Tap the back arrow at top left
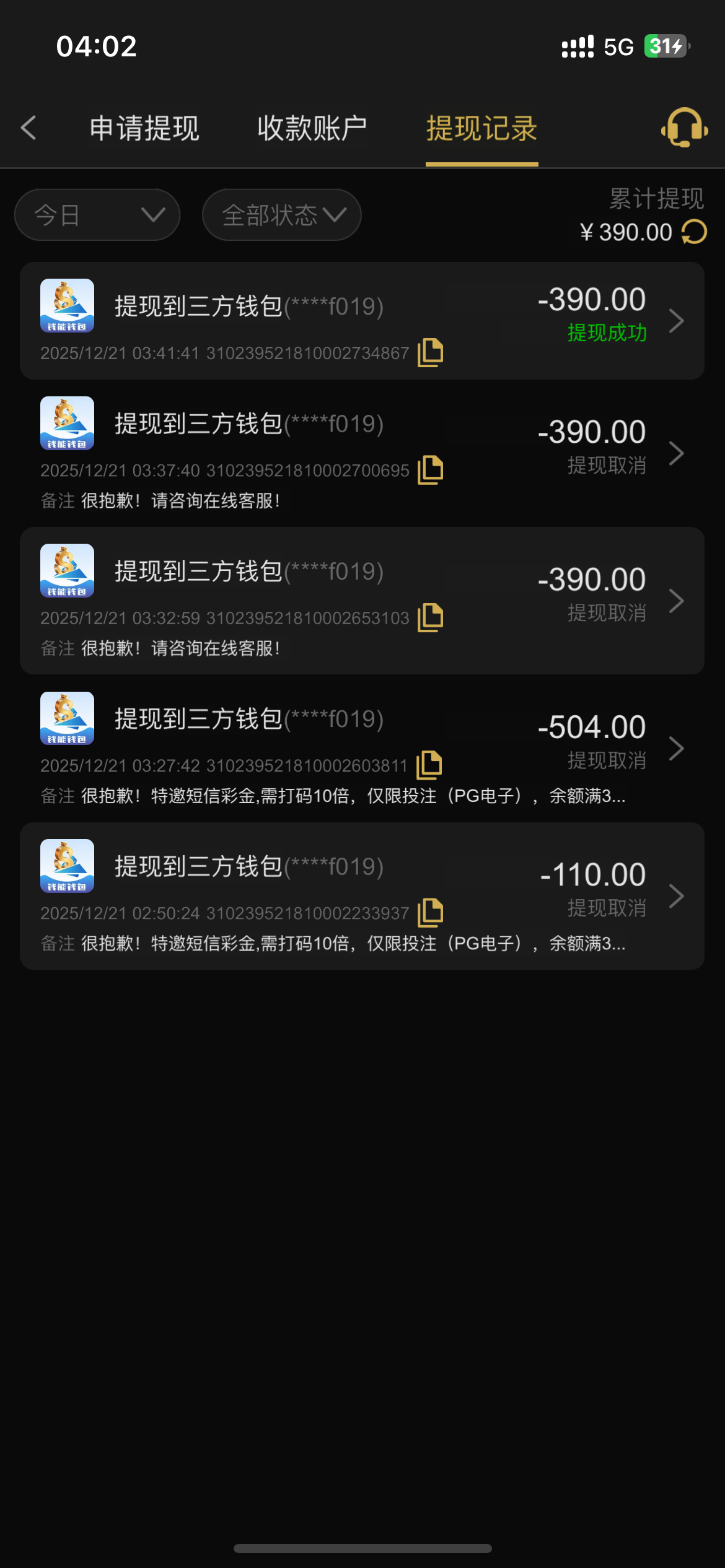Screen dimensions: 725x1568 (x=29, y=127)
